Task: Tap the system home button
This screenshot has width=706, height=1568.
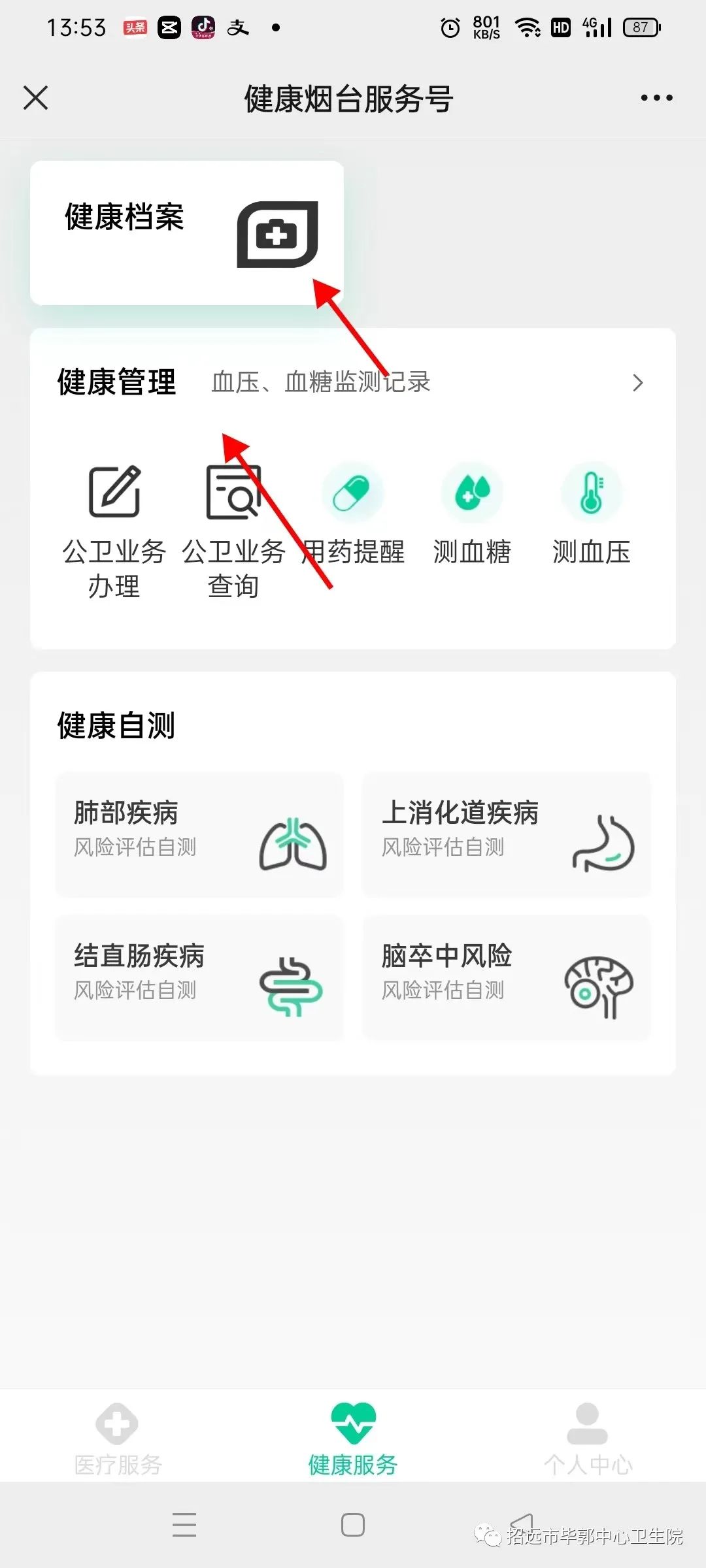Action: point(353,1525)
